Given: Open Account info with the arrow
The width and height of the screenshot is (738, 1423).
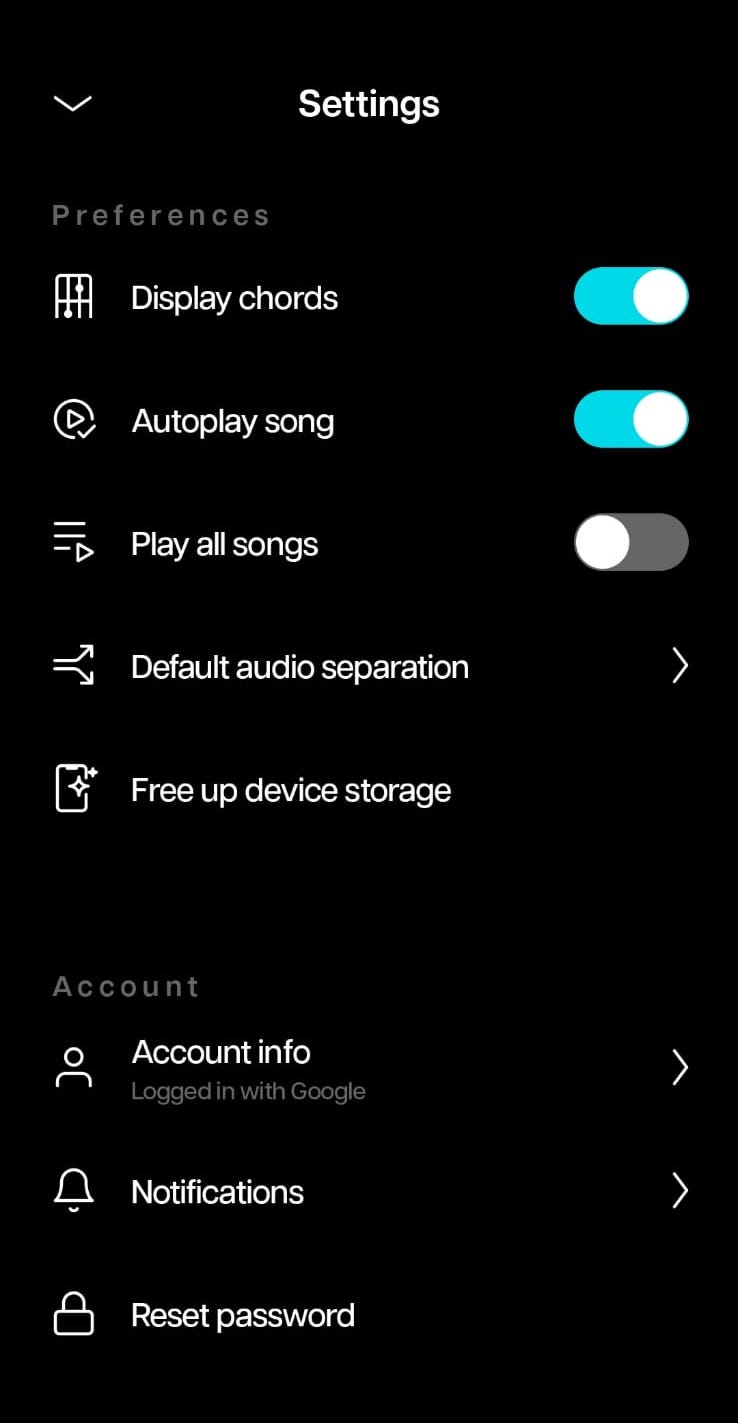Looking at the screenshot, I should point(680,1067).
